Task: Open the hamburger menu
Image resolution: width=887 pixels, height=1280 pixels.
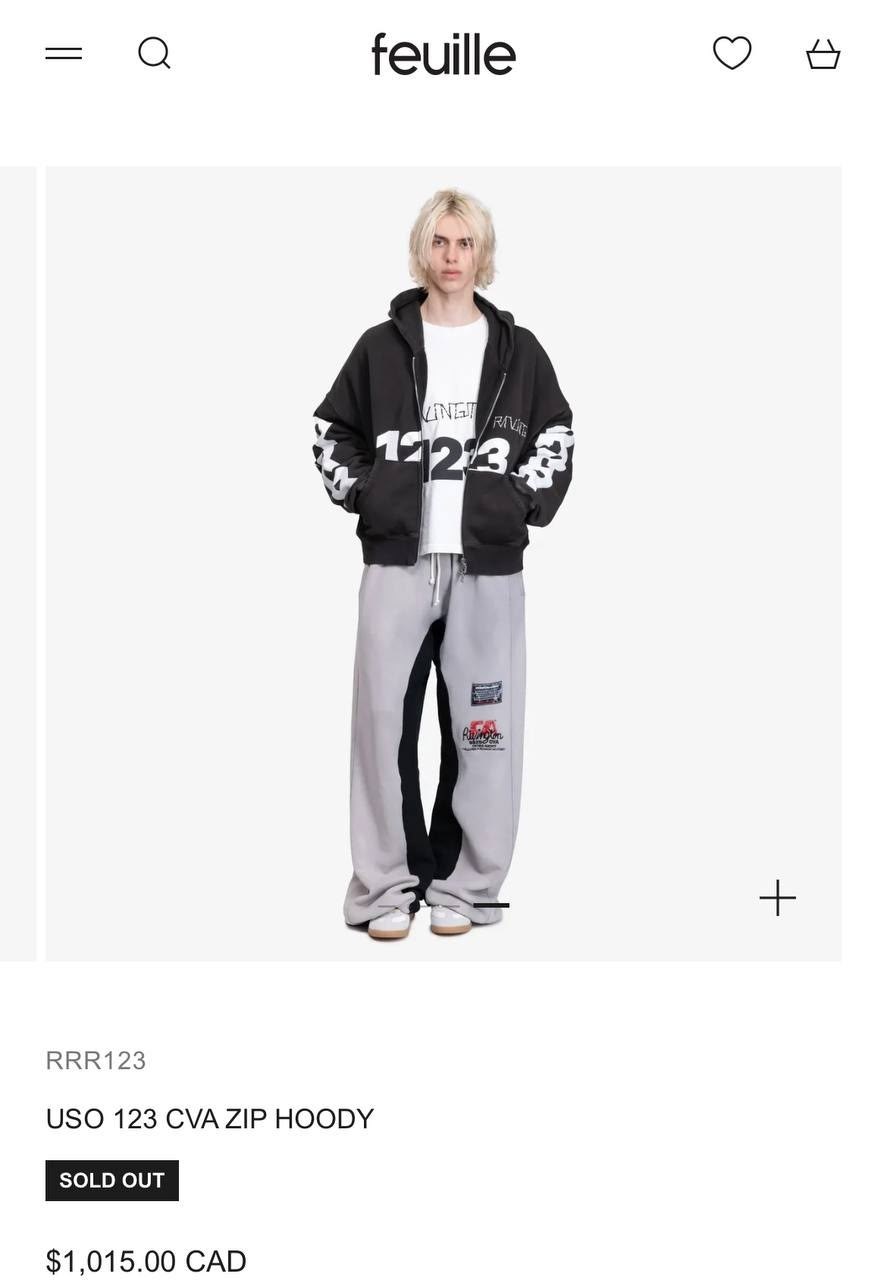Action: click(x=64, y=53)
